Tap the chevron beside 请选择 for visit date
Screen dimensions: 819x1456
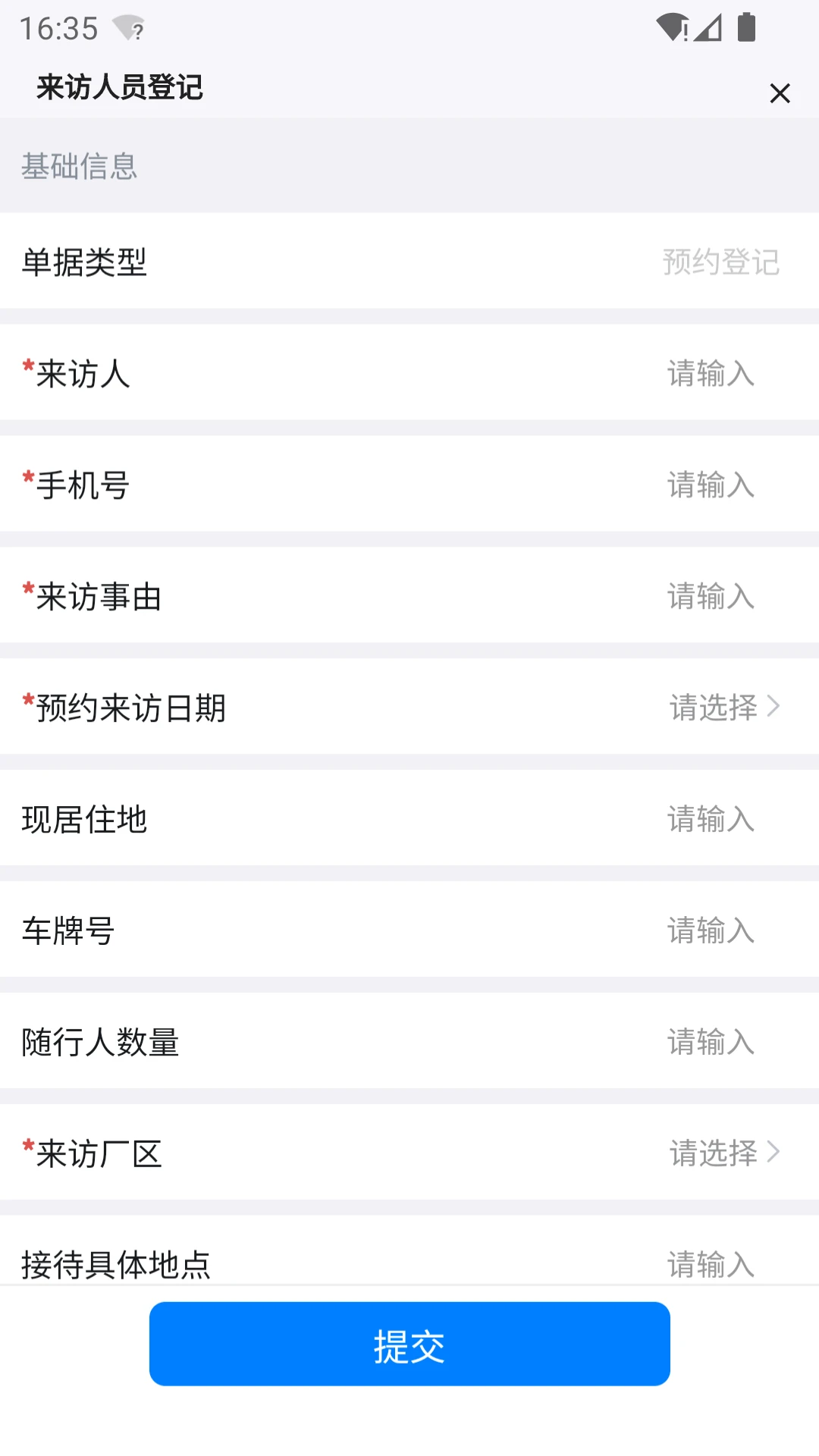[773, 706]
